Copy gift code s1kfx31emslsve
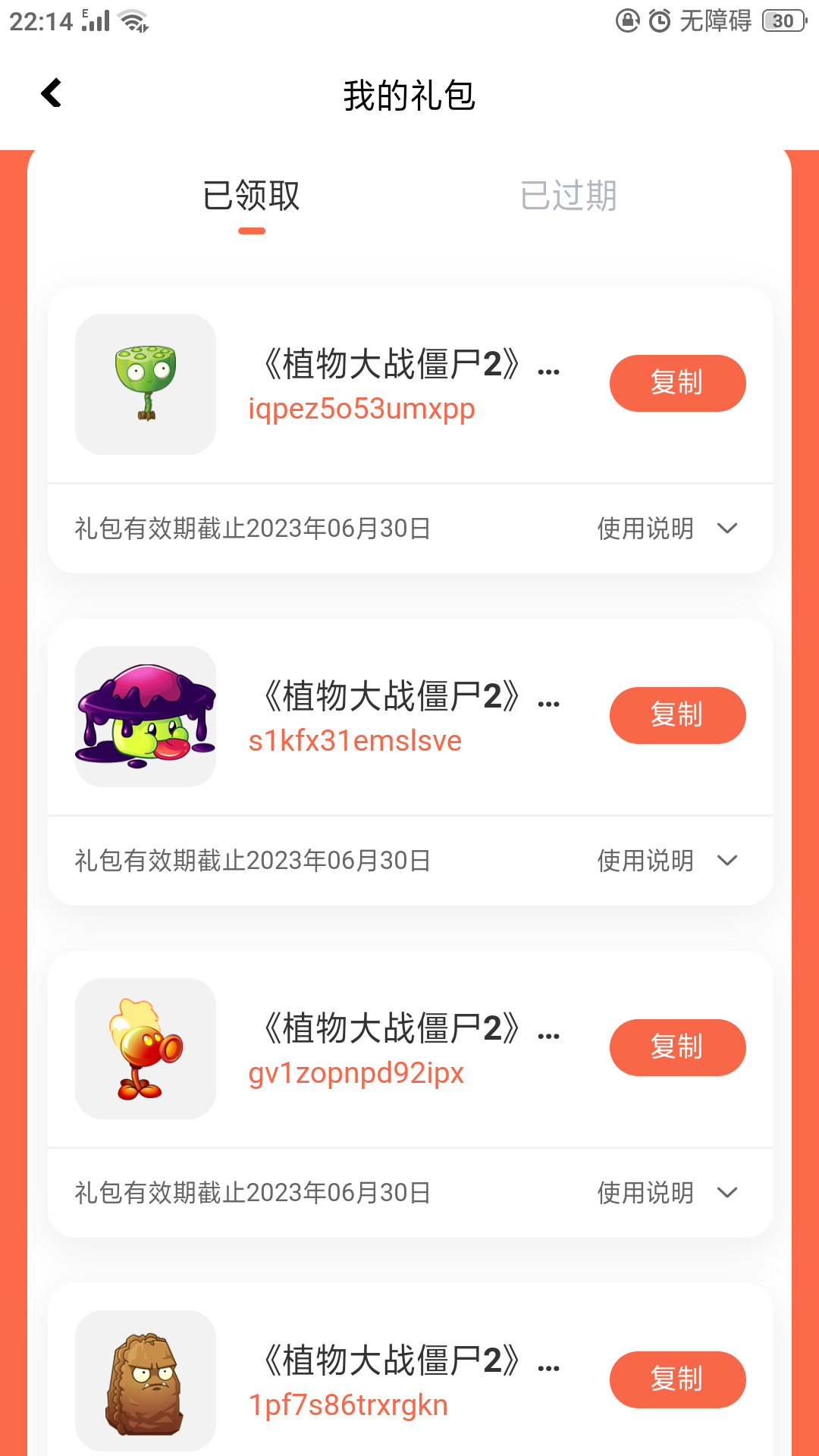The width and height of the screenshot is (819, 1456). click(x=677, y=715)
